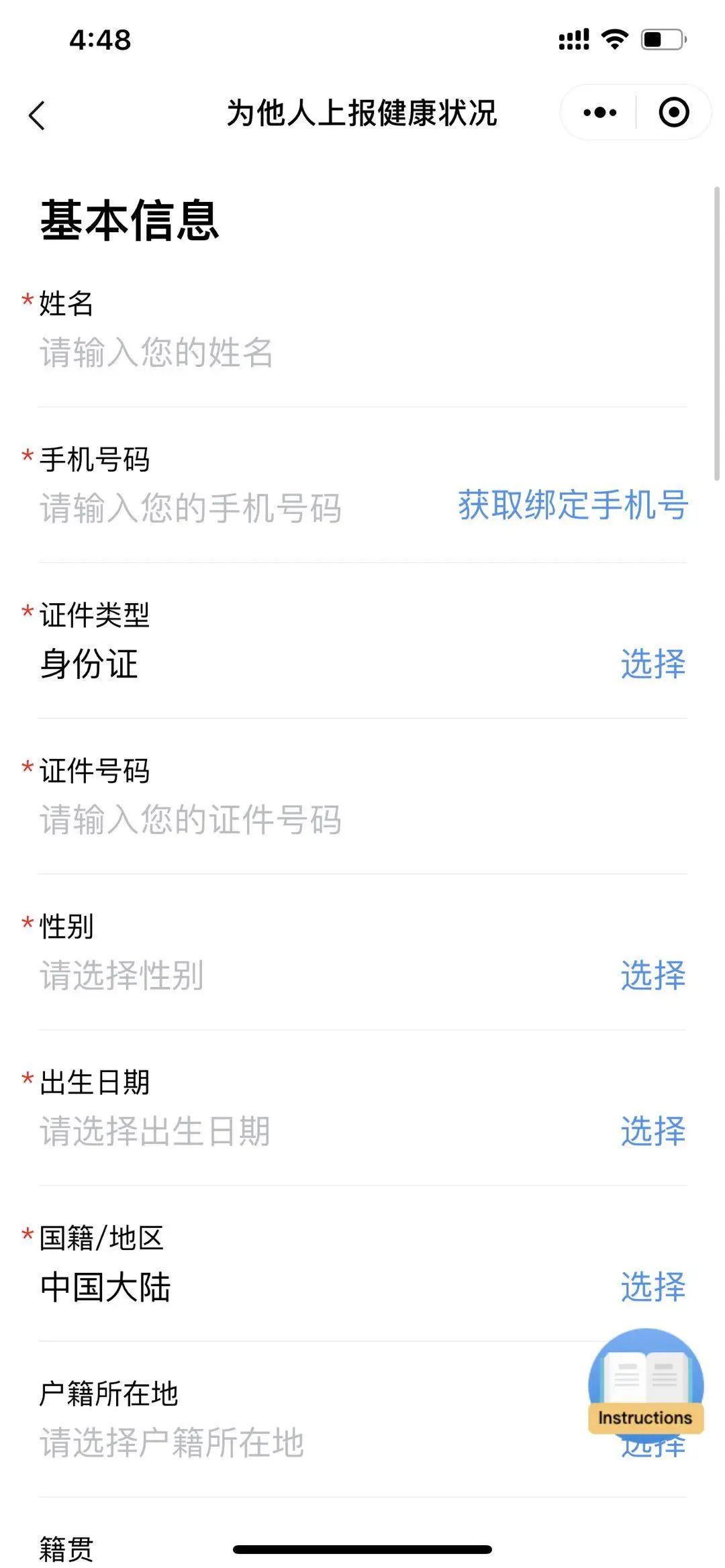Screen dimensions: 725x1568
Task: Open the mini program three-dot menu
Action: (x=599, y=113)
